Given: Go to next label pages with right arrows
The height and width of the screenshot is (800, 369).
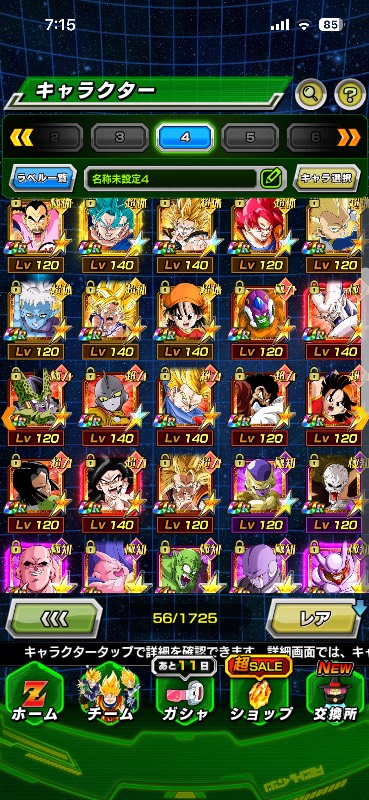Looking at the screenshot, I should point(349,137).
